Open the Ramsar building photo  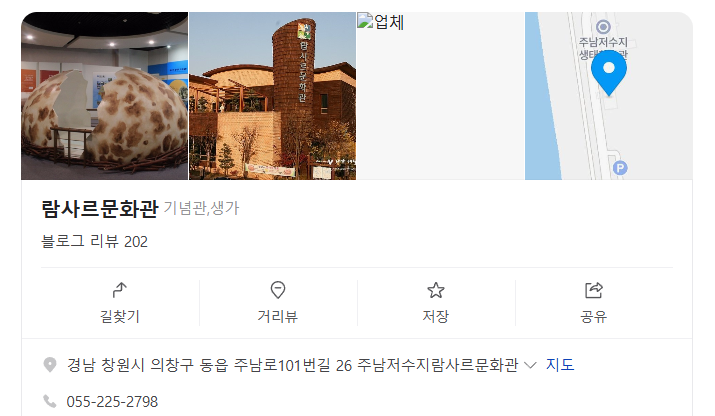coord(272,96)
